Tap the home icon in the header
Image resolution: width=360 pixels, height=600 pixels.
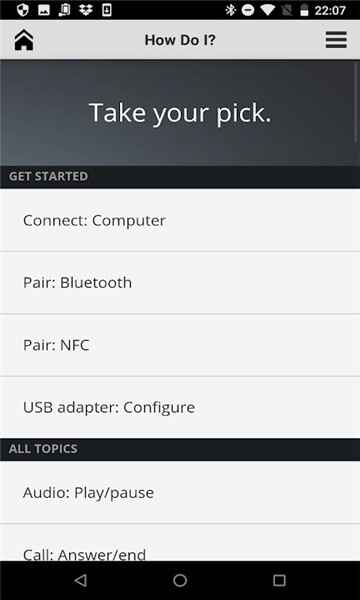(24, 40)
